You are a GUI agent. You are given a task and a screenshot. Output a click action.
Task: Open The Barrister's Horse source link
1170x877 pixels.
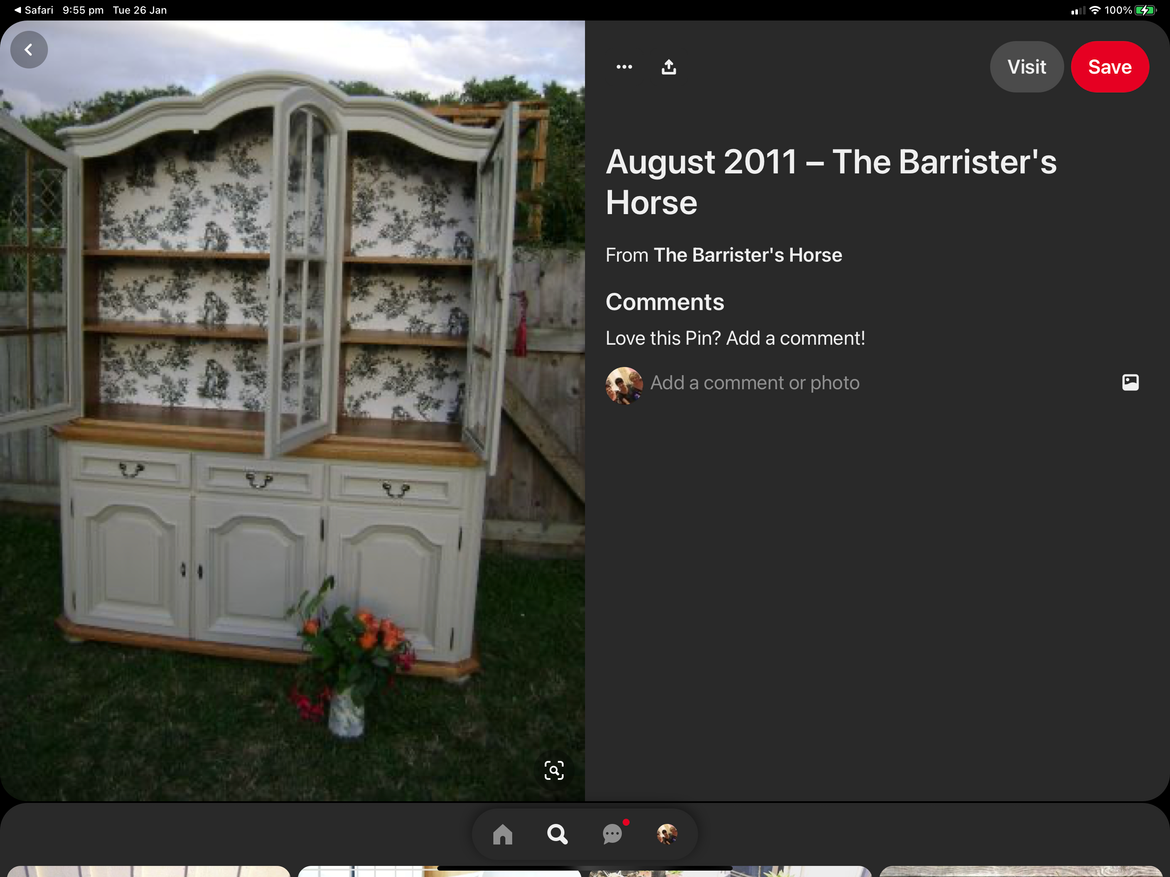click(x=747, y=255)
